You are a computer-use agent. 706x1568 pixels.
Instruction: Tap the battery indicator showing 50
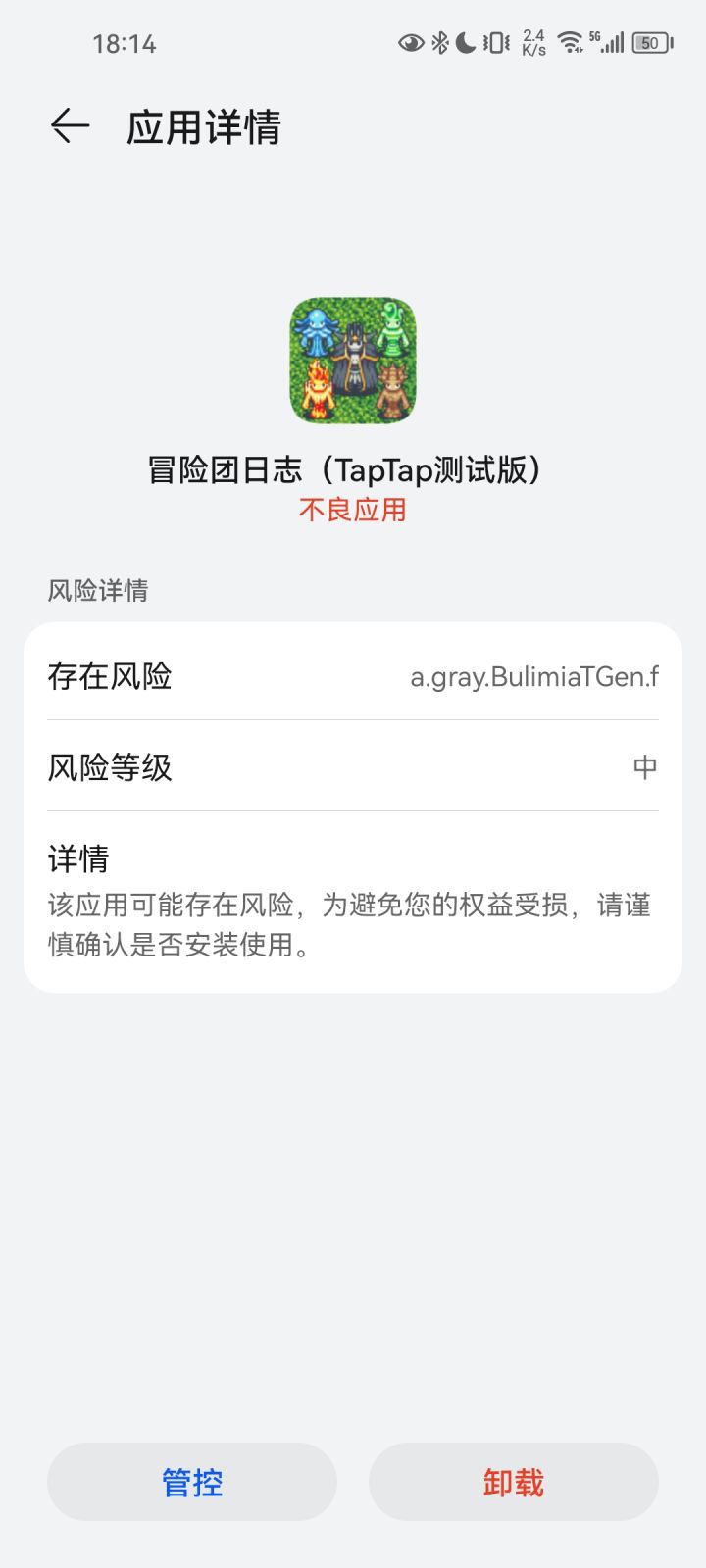click(x=648, y=43)
